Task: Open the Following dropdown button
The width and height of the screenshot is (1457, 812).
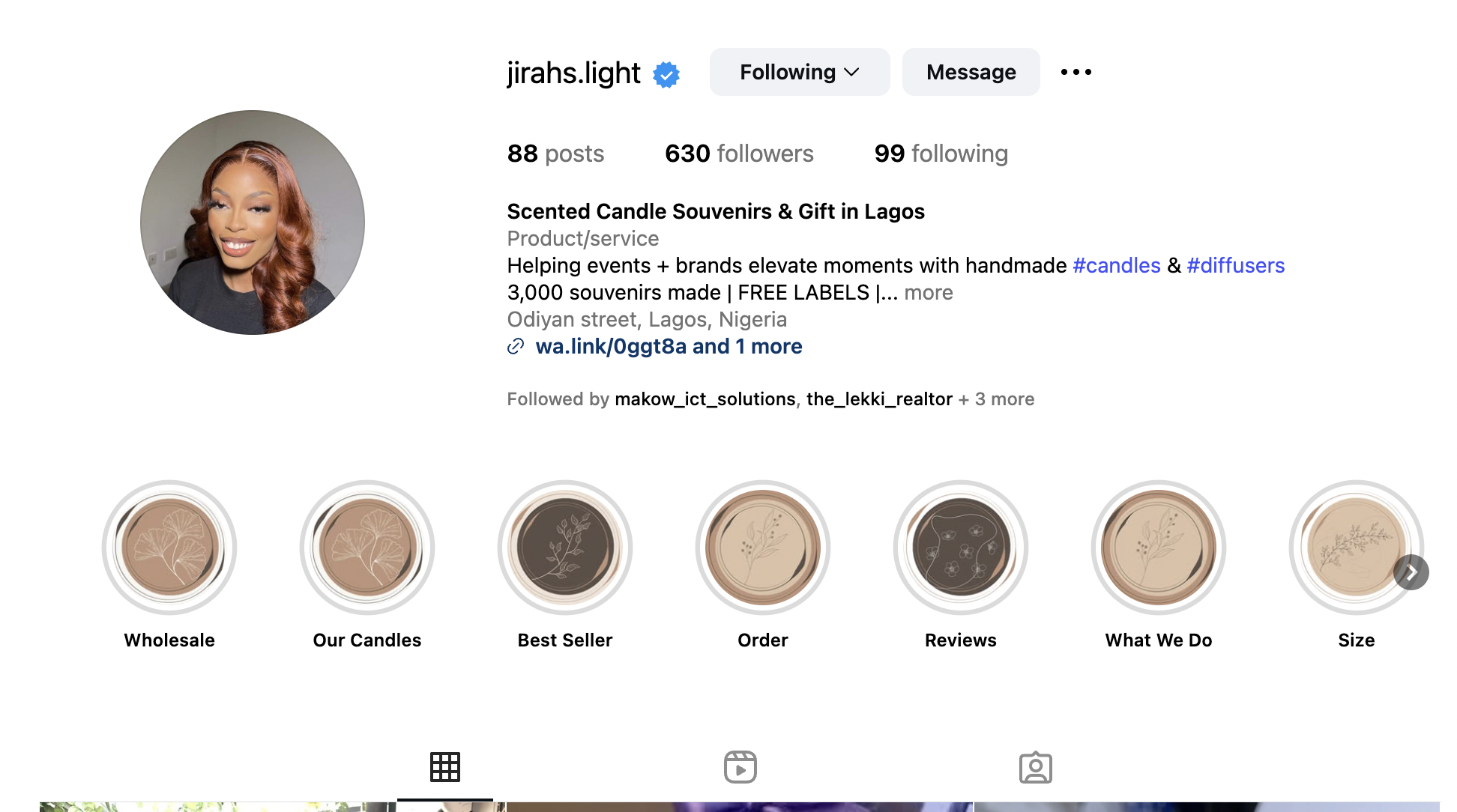Action: pyautogui.click(x=799, y=72)
